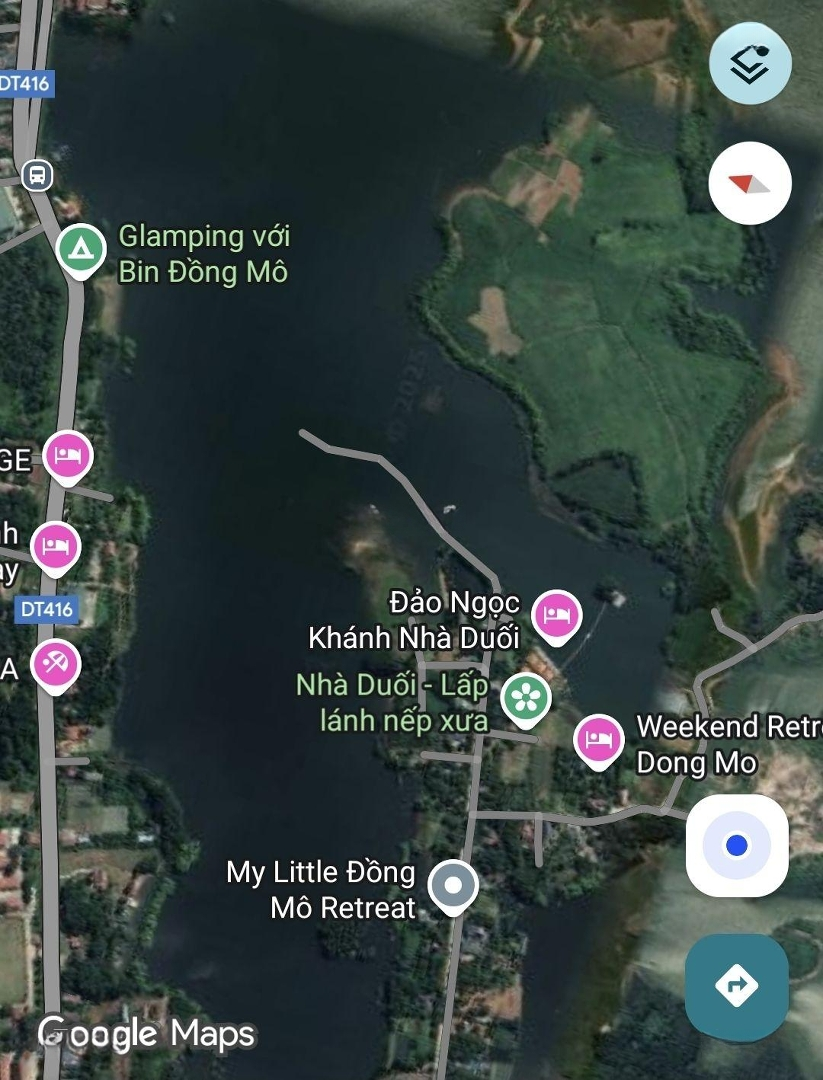Viewport: 823px width, 1080px height.
Task: Open the Weekend Retreat Dong Mo hotel pin
Action: 598,740
